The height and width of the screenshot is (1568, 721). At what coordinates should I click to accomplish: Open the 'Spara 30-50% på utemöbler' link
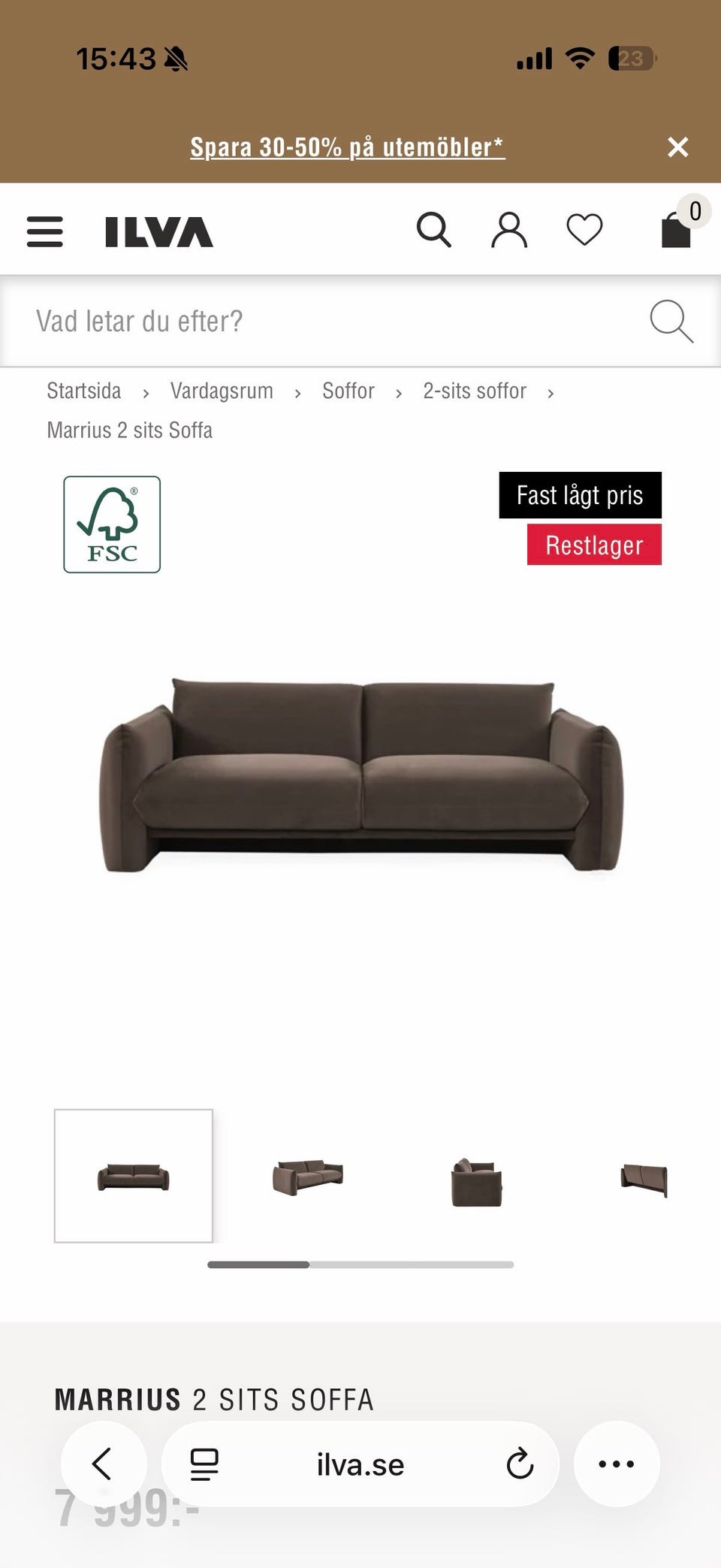click(x=347, y=147)
